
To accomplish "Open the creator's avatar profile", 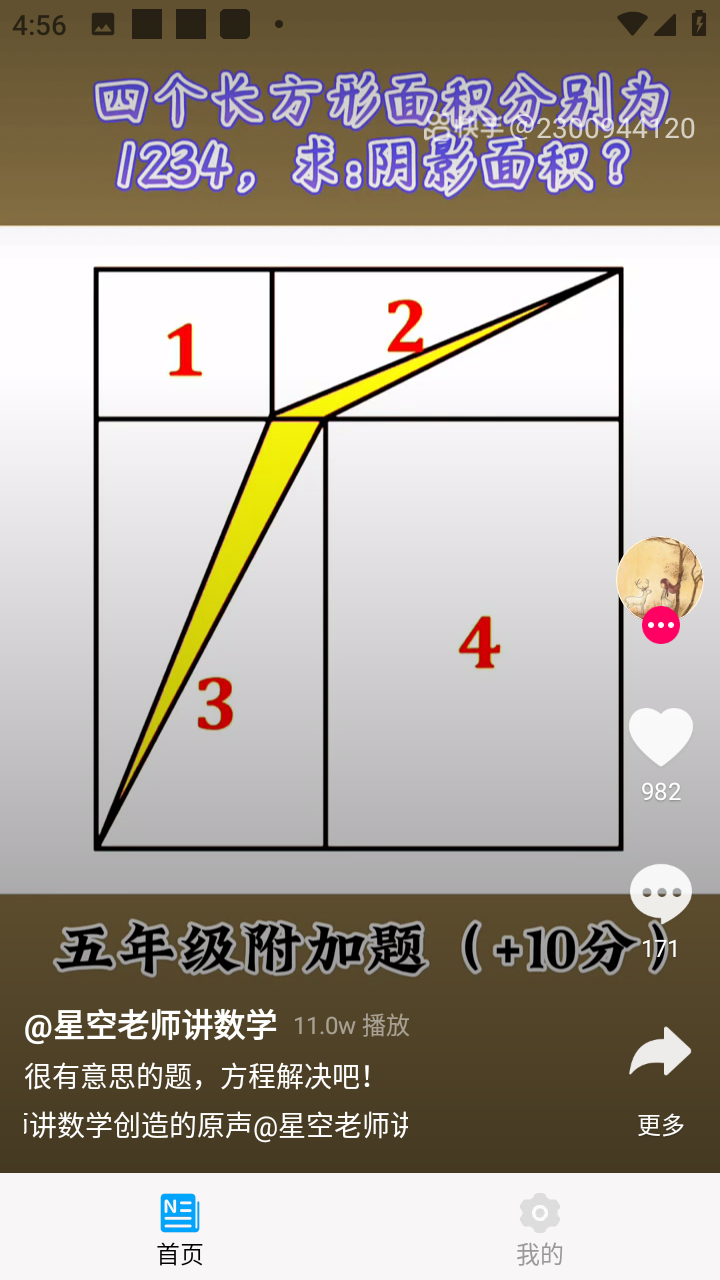I will [660, 578].
